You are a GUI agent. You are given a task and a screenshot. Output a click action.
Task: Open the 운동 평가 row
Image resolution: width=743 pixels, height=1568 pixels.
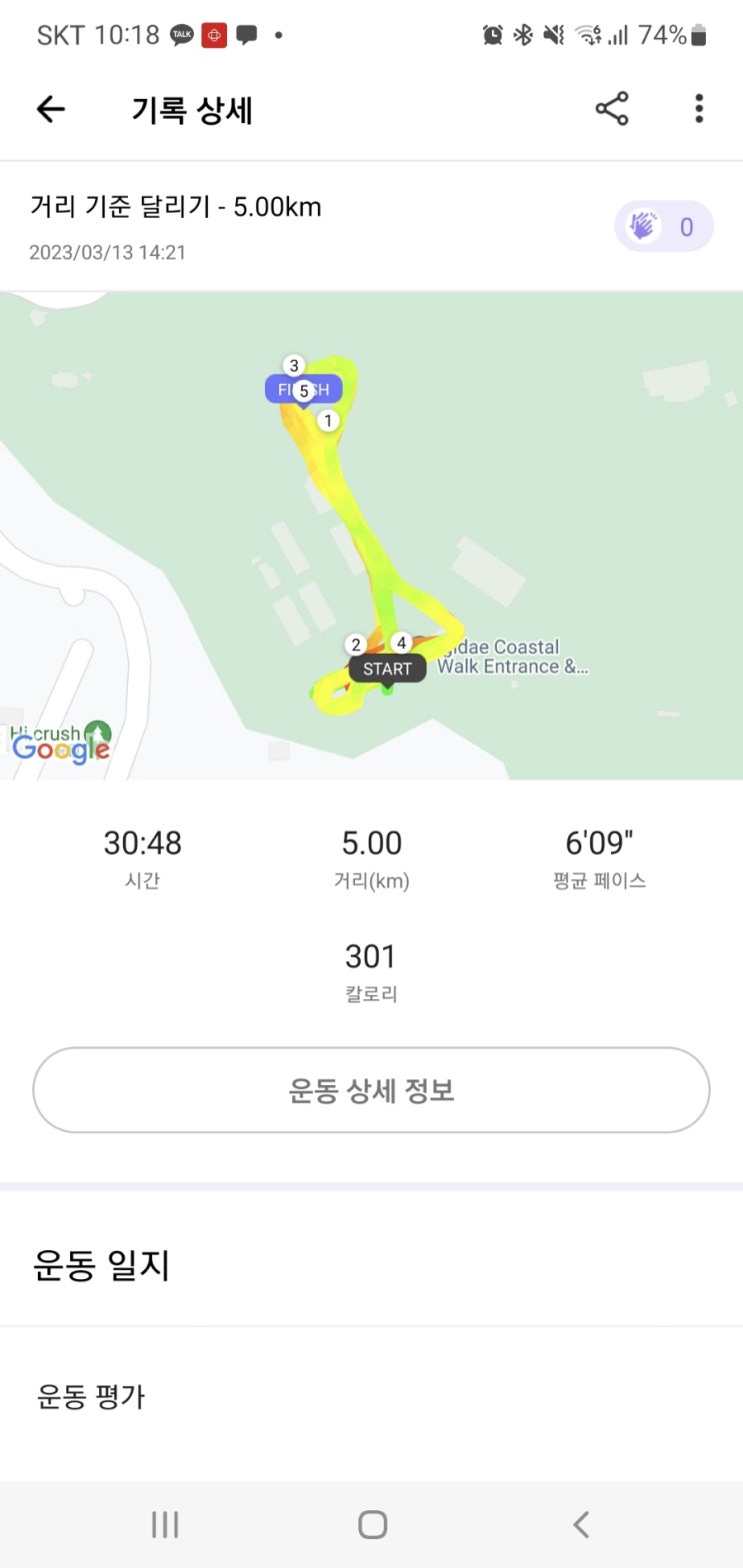click(x=371, y=1396)
